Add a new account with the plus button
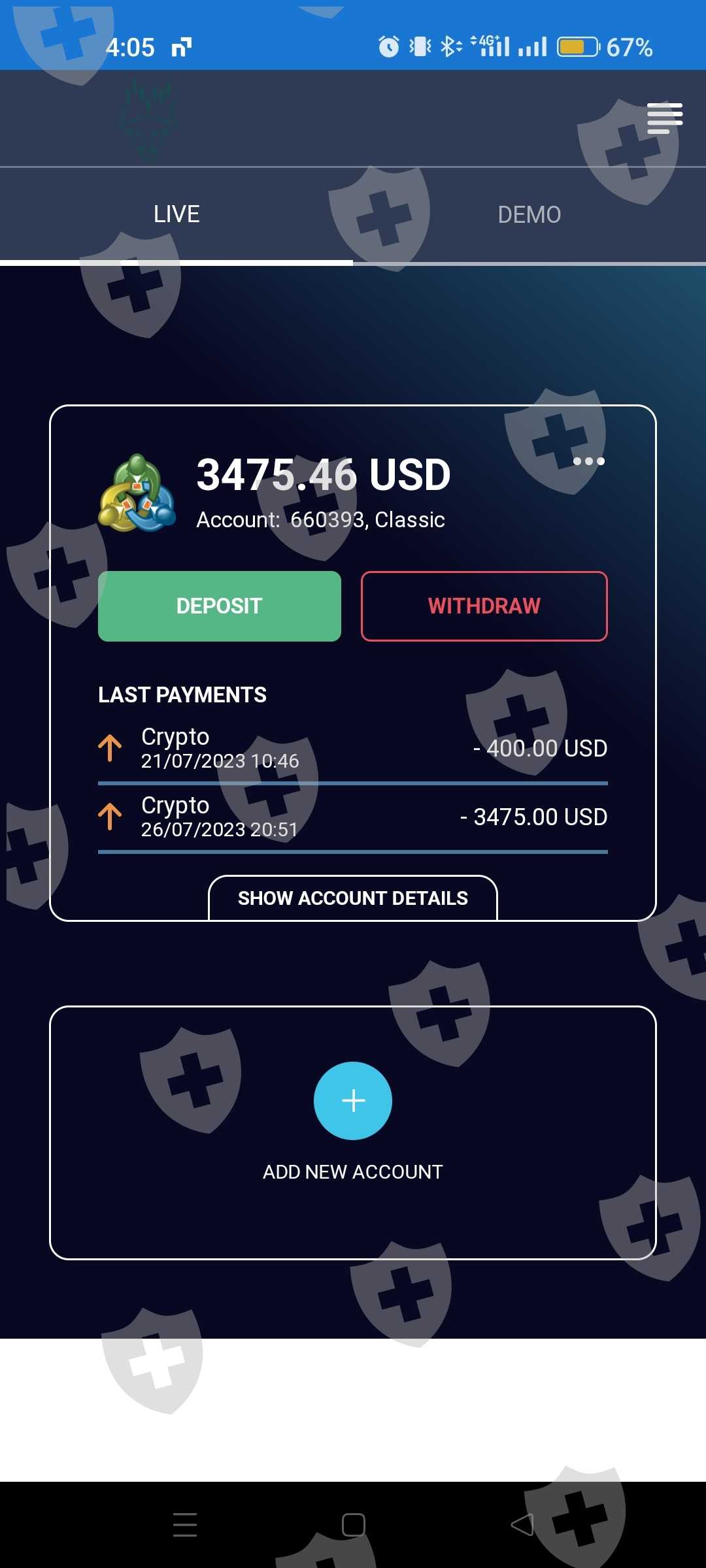 [353, 1101]
